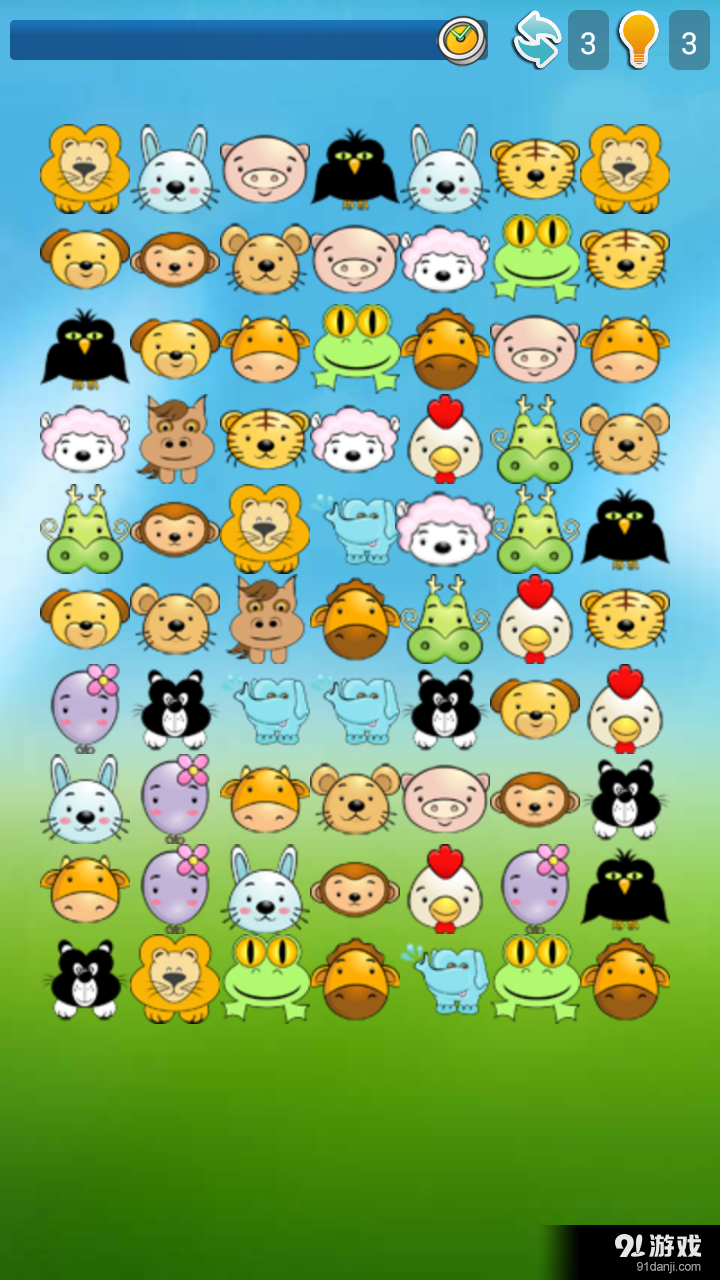Select the rabbit tile between purple hippo and monkey
The height and width of the screenshot is (1280, 720).
click(x=265, y=888)
